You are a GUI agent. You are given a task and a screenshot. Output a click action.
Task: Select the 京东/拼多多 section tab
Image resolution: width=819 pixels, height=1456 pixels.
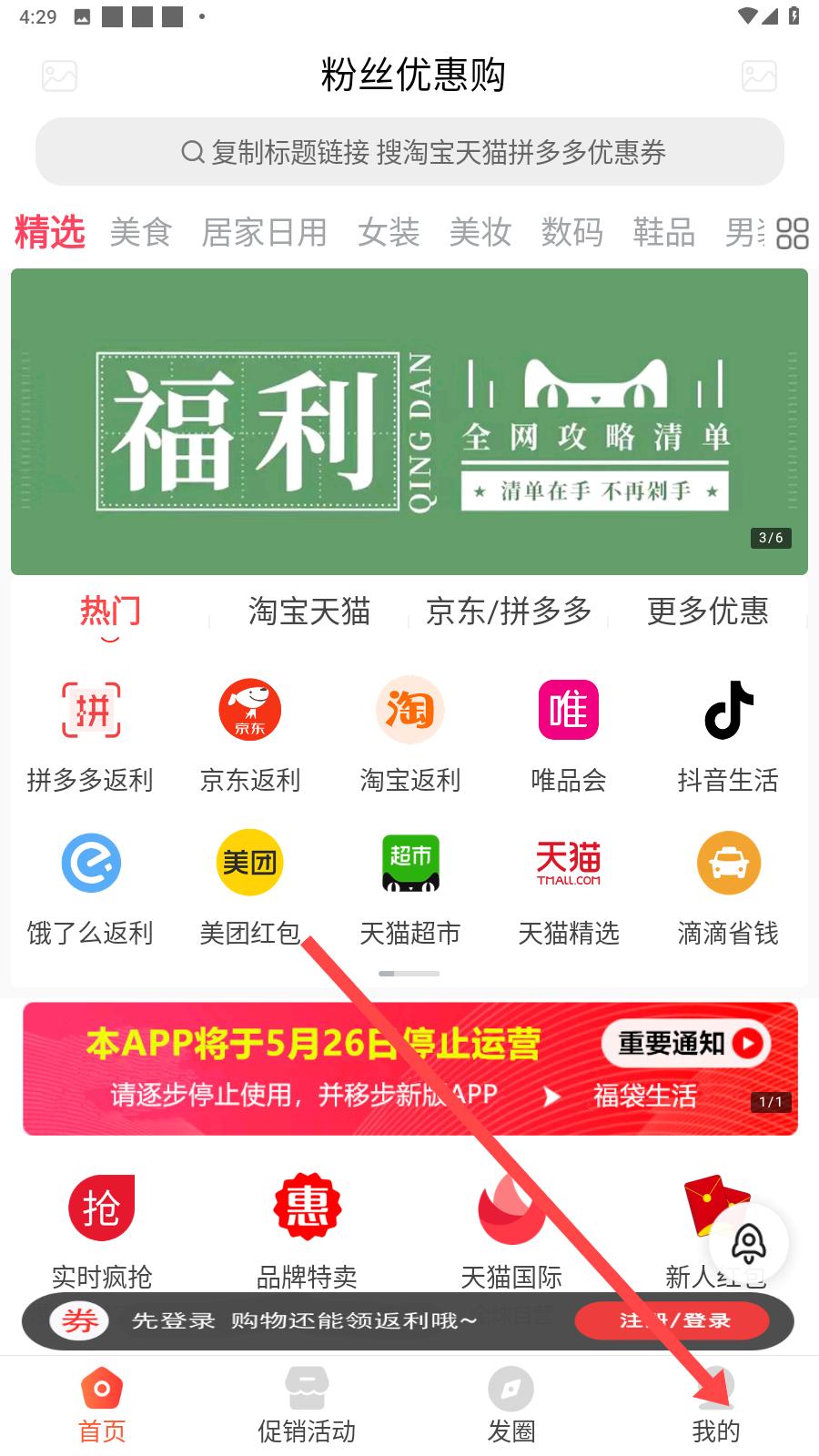(509, 612)
